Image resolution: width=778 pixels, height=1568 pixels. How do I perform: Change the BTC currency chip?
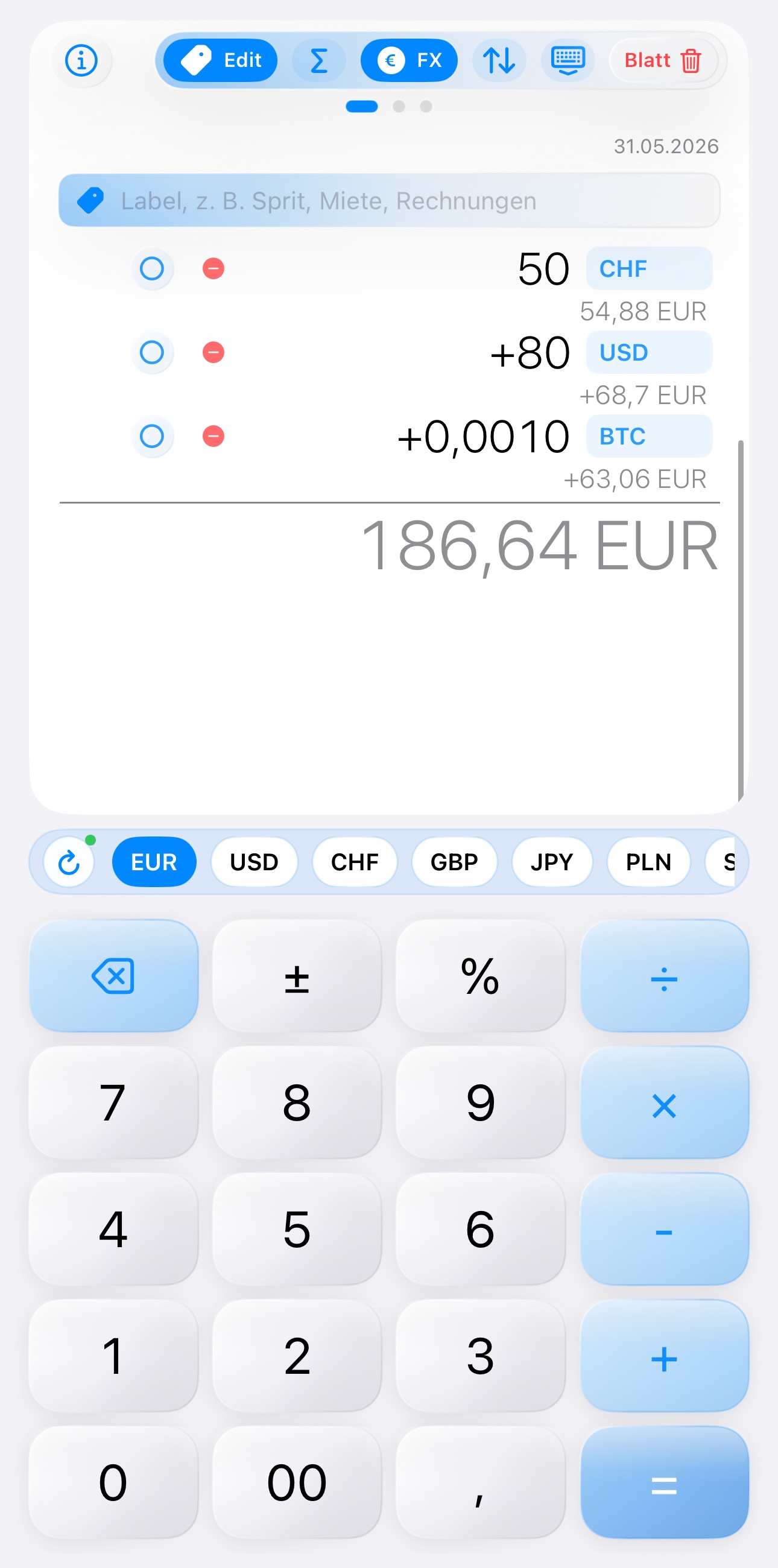(x=649, y=437)
